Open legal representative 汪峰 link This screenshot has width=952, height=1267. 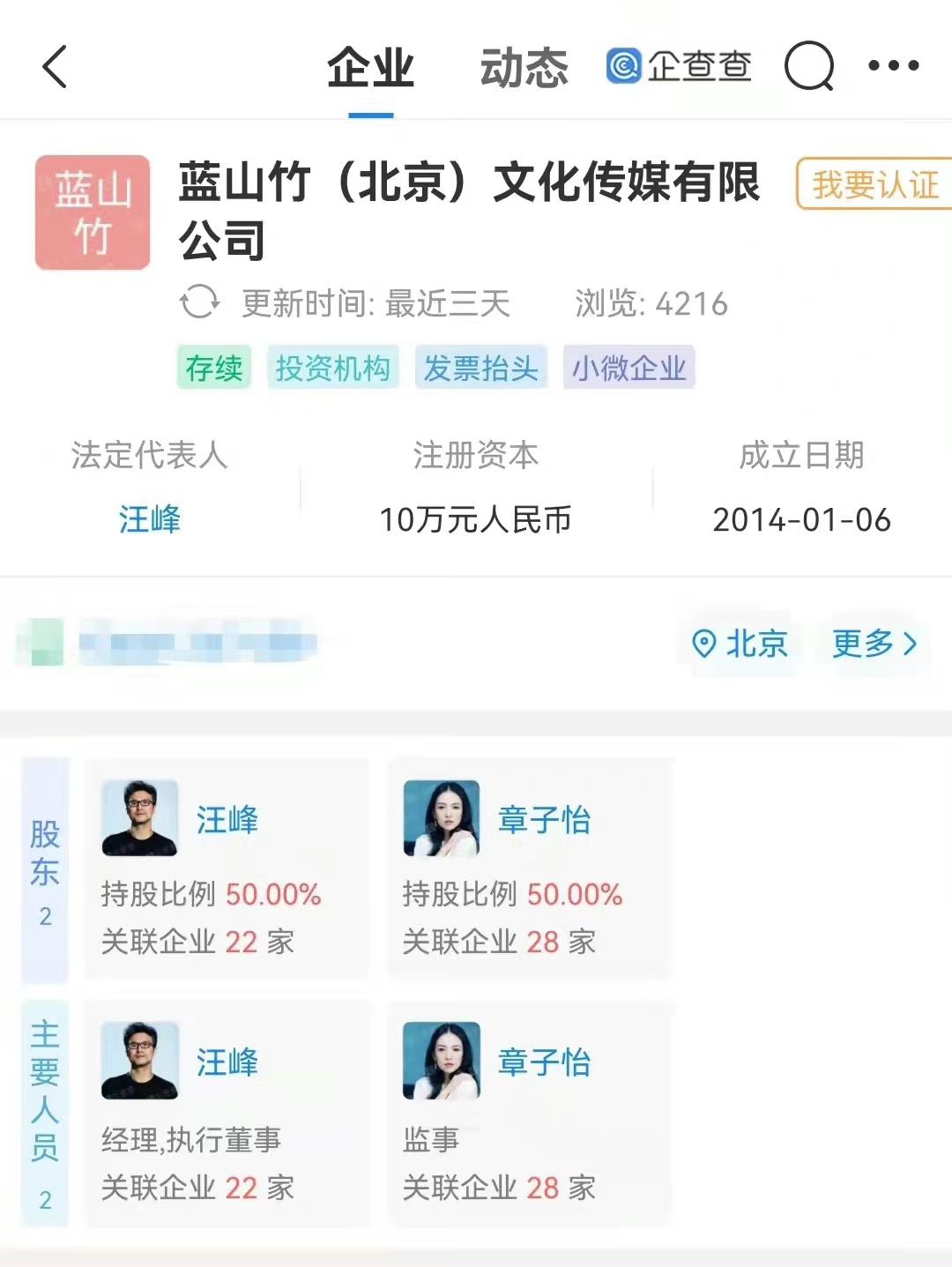150,519
